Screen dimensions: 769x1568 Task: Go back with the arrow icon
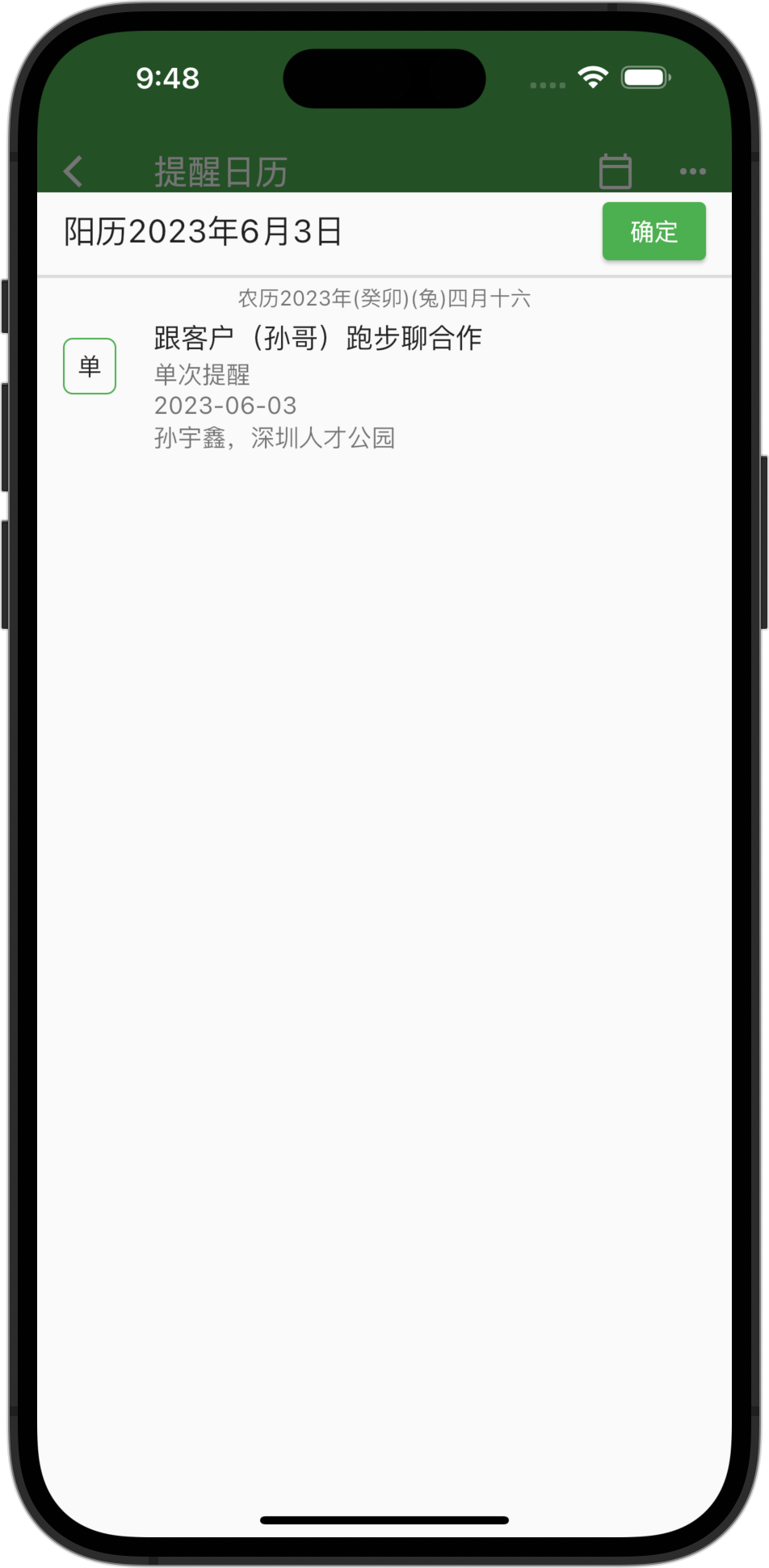pos(74,171)
